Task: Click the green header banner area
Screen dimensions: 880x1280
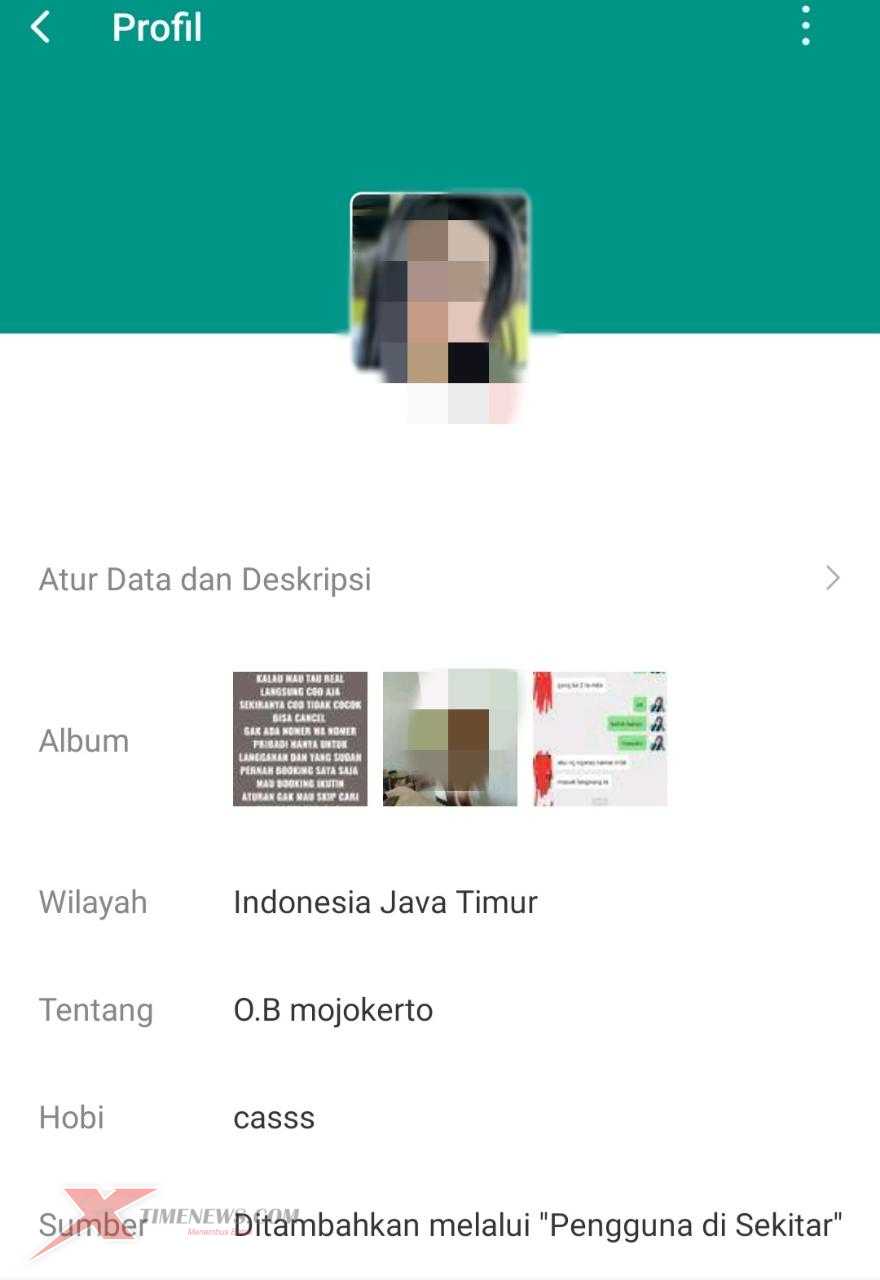Action: (x=150, y=150)
